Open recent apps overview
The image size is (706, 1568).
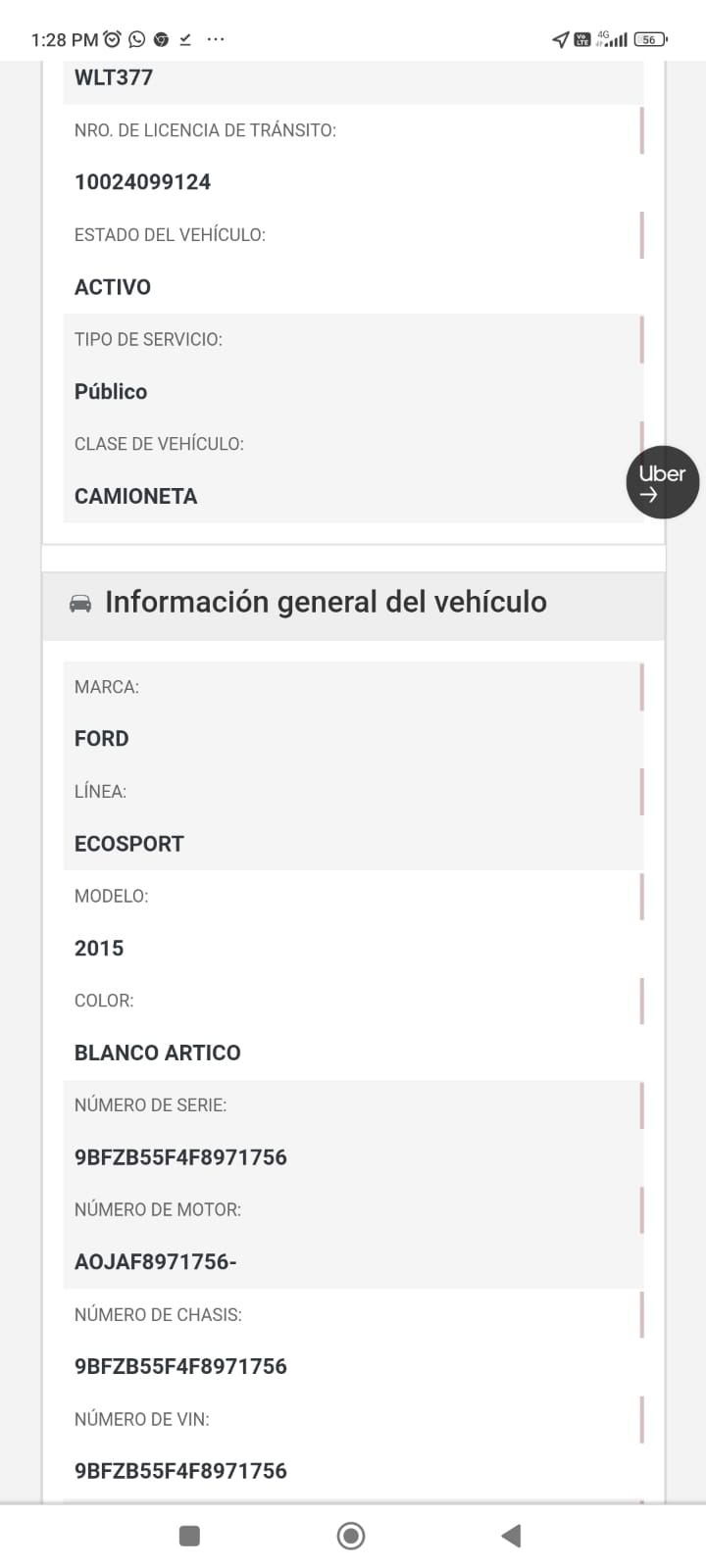pyautogui.click(x=190, y=1535)
